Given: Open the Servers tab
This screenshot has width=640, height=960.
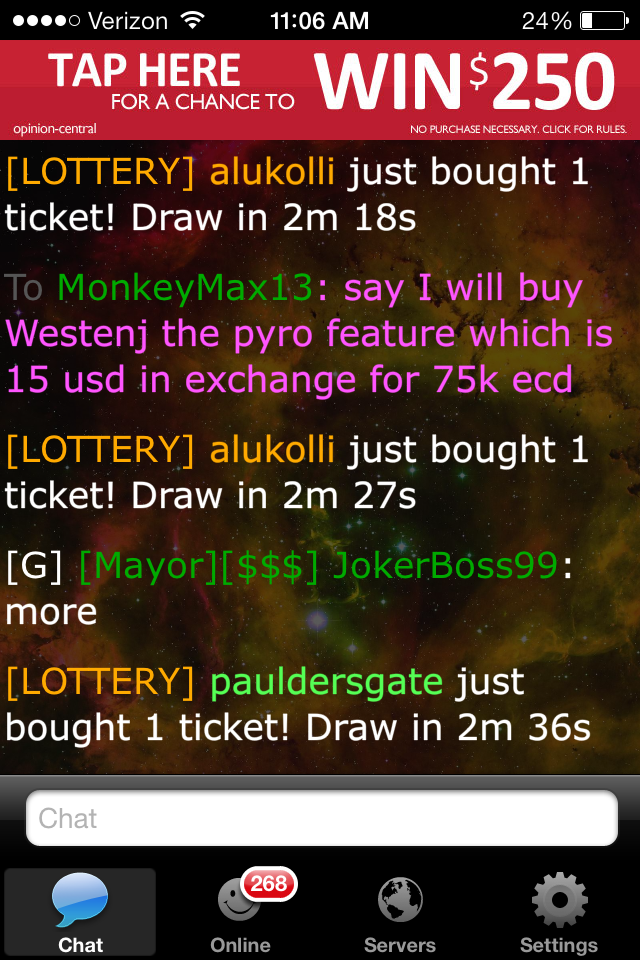Looking at the screenshot, I should 400,912.
